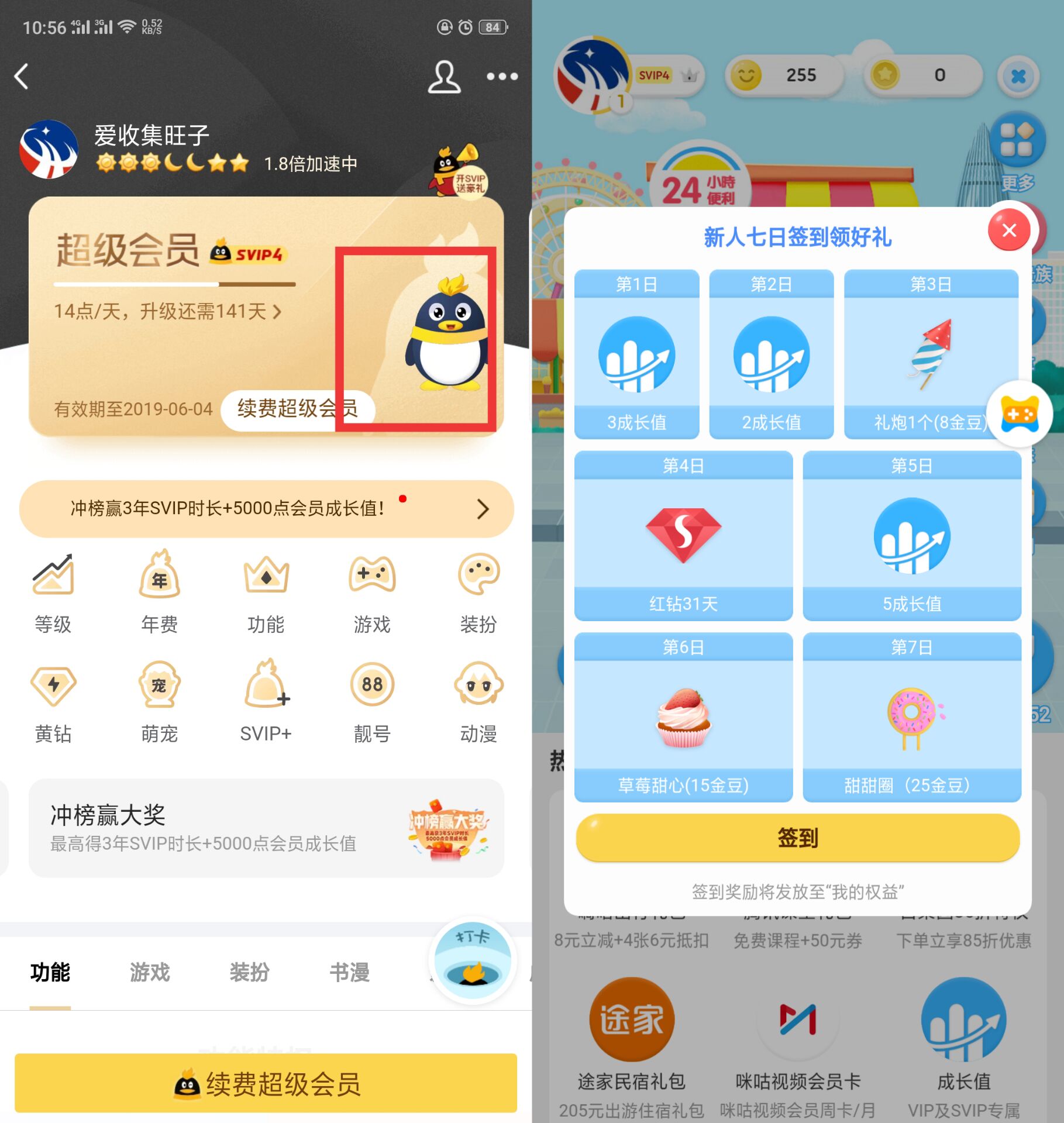Switch to the 装扮 tab
The image size is (1064, 1123).
pos(249,972)
